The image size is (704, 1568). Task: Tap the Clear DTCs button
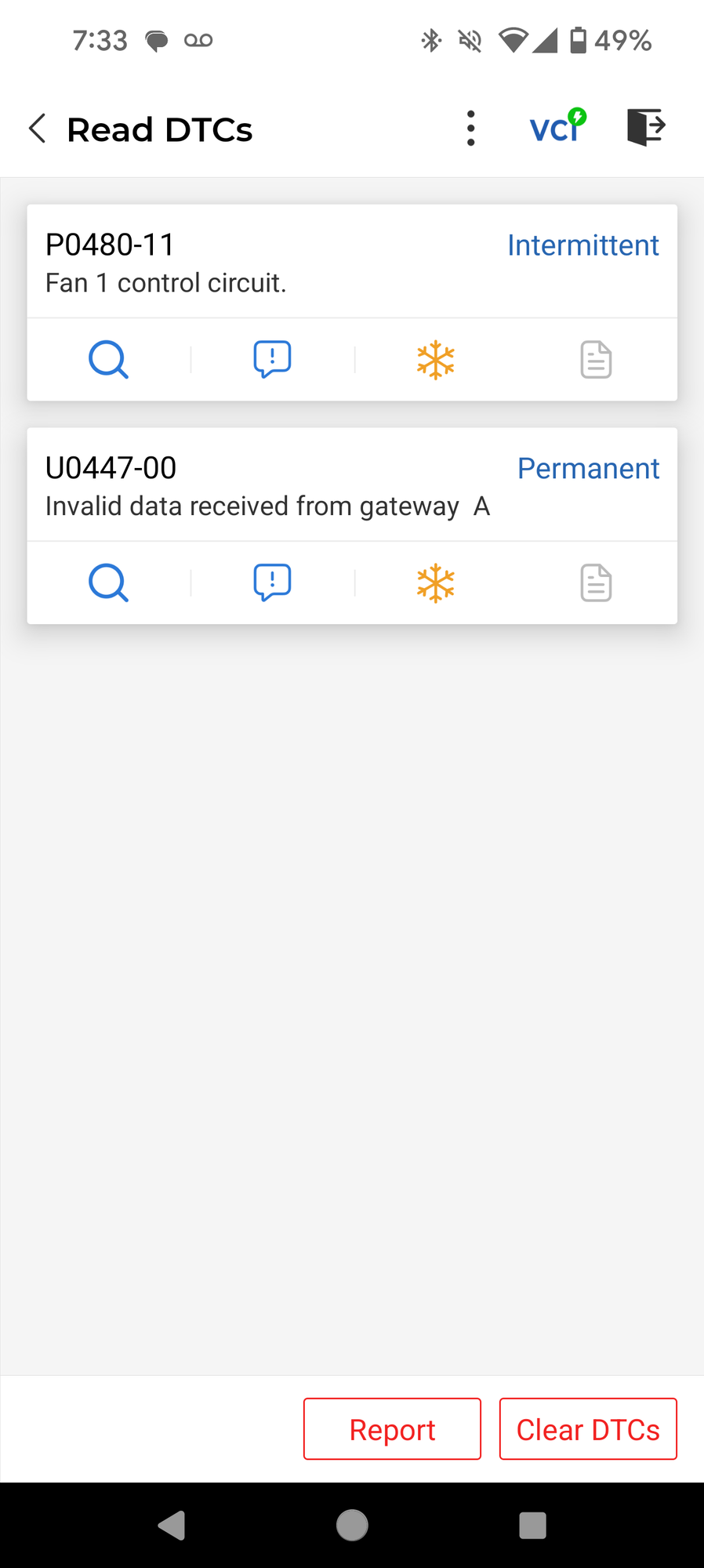click(588, 1429)
